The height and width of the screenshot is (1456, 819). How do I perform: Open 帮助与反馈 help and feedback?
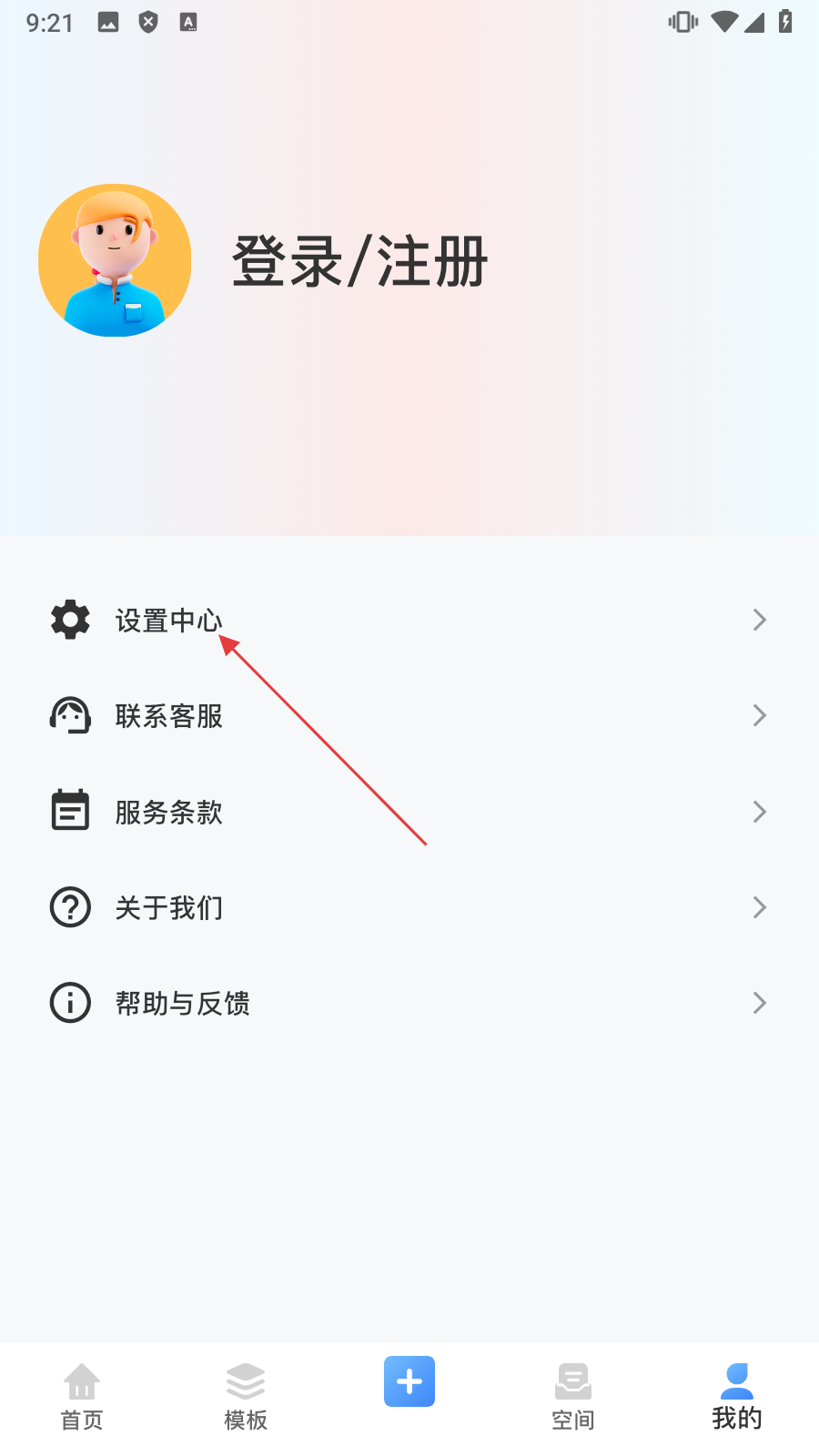click(409, 1003)
